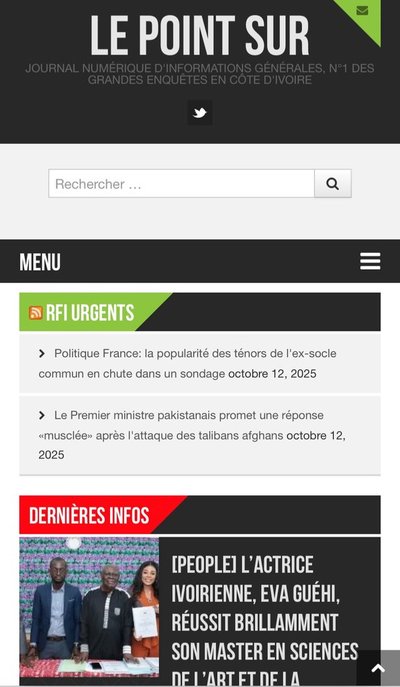The image size is (400, 687).
Task: Open the Le Point Sur site title
Action: pos(200,36)
